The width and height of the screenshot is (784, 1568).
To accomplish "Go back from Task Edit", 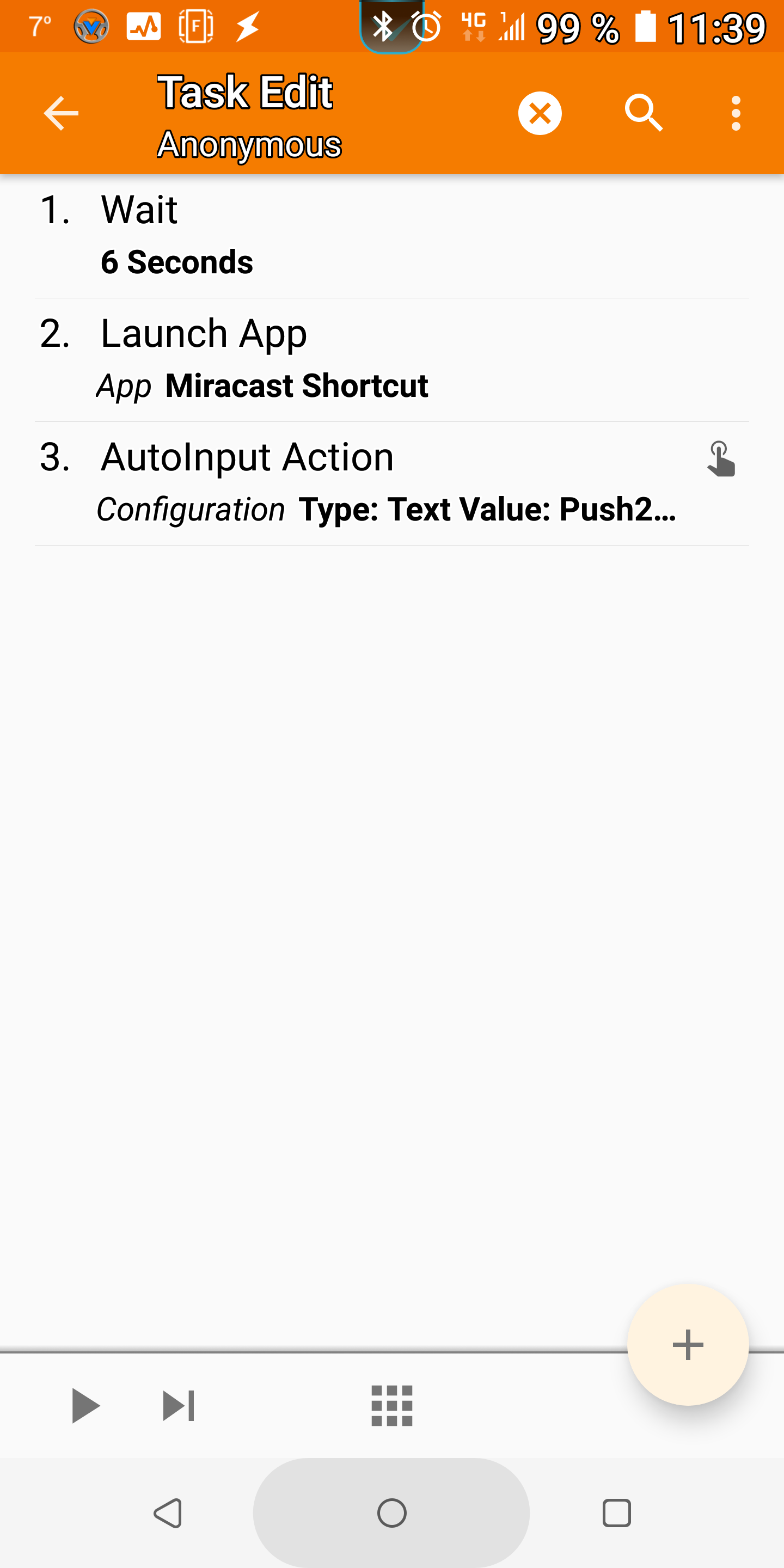I will (x=61, y=113).
